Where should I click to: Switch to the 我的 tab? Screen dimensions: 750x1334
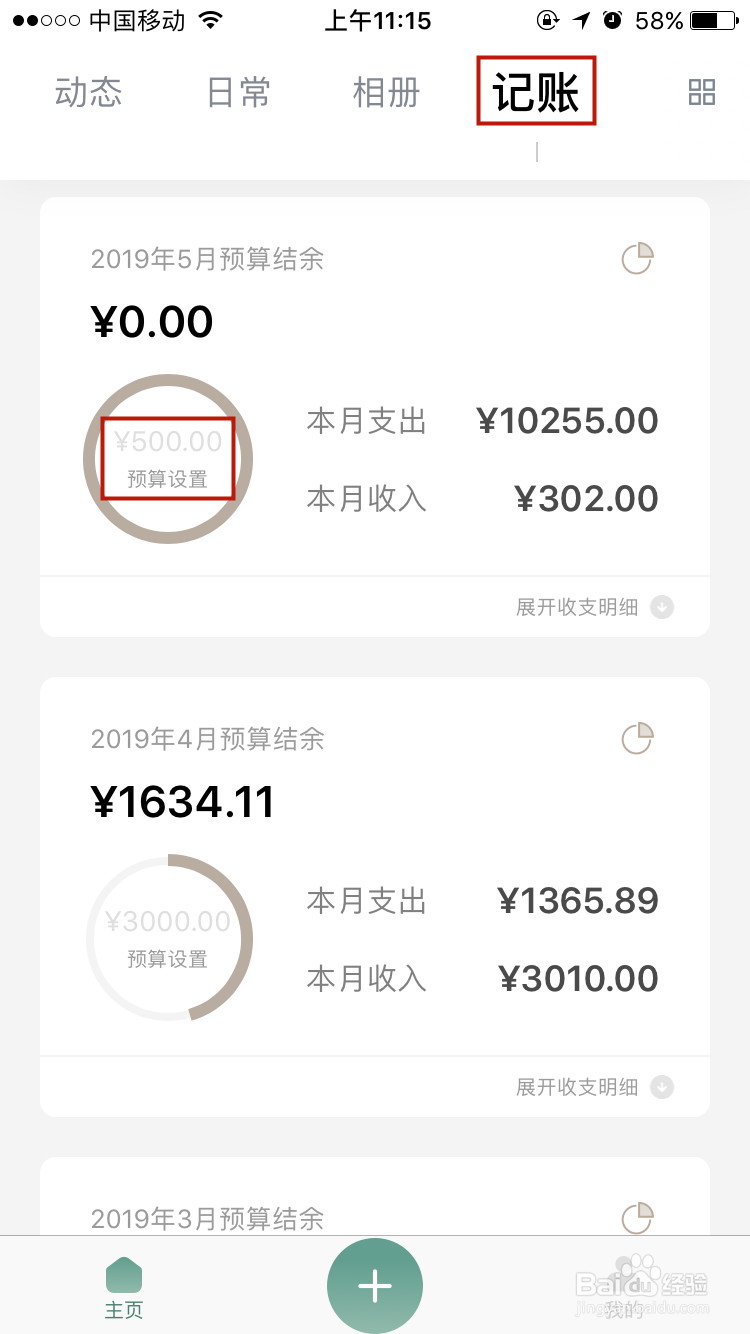[625, 1289]
